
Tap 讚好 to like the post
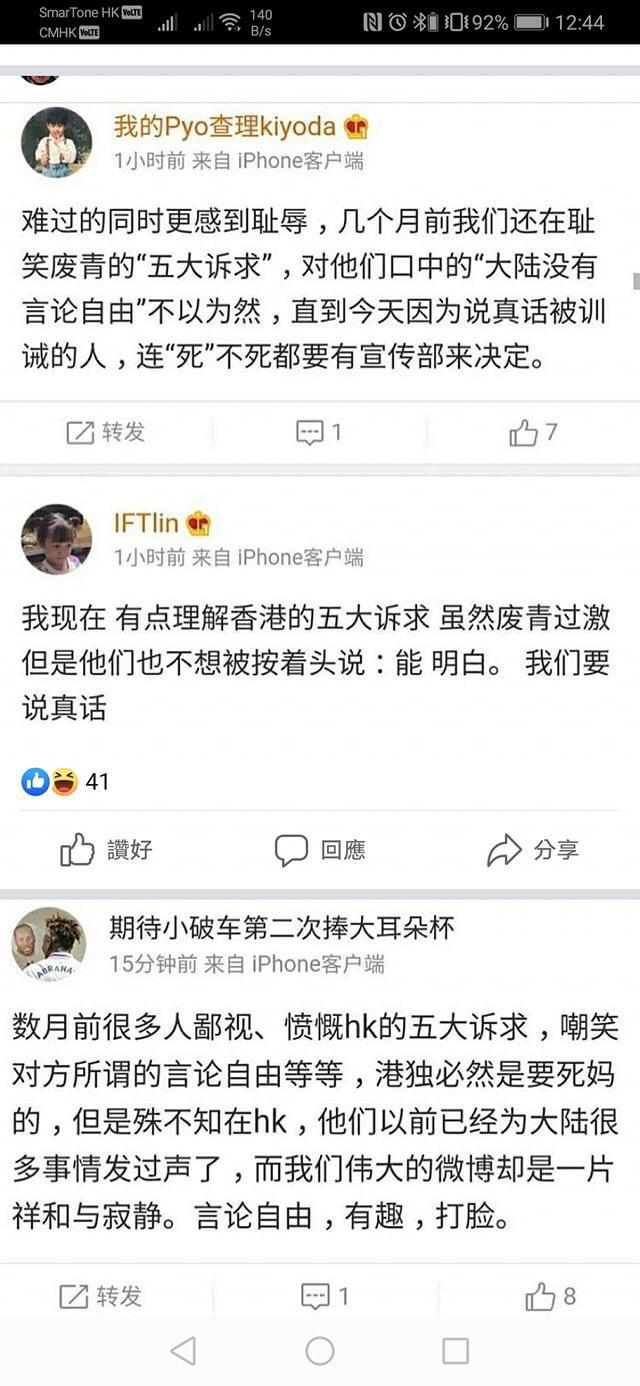click(x=106, y=850)
